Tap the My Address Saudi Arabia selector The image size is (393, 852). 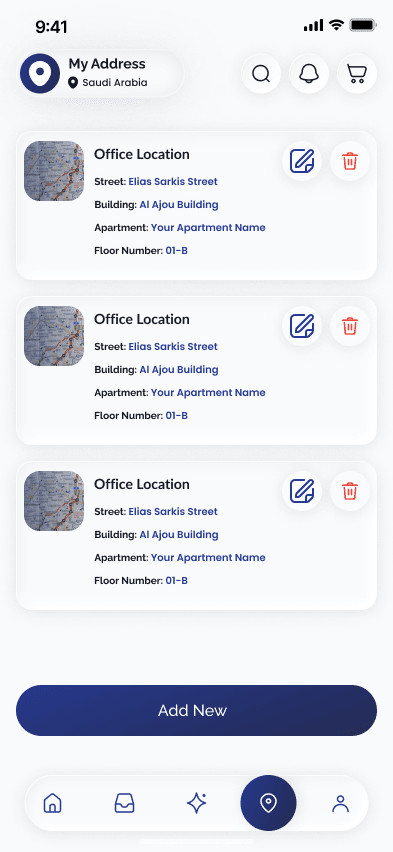101,73
